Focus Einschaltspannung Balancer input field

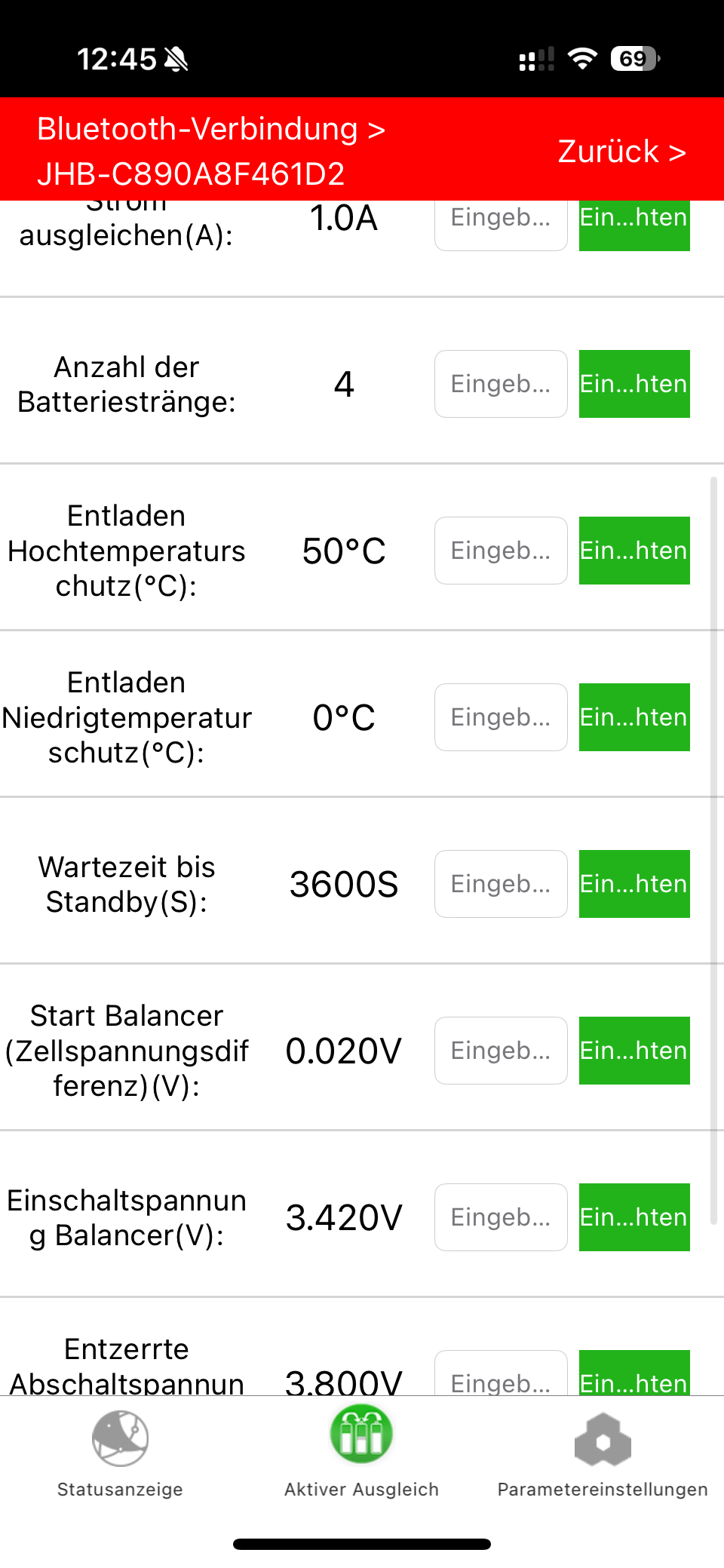[x=501, y=1217]
